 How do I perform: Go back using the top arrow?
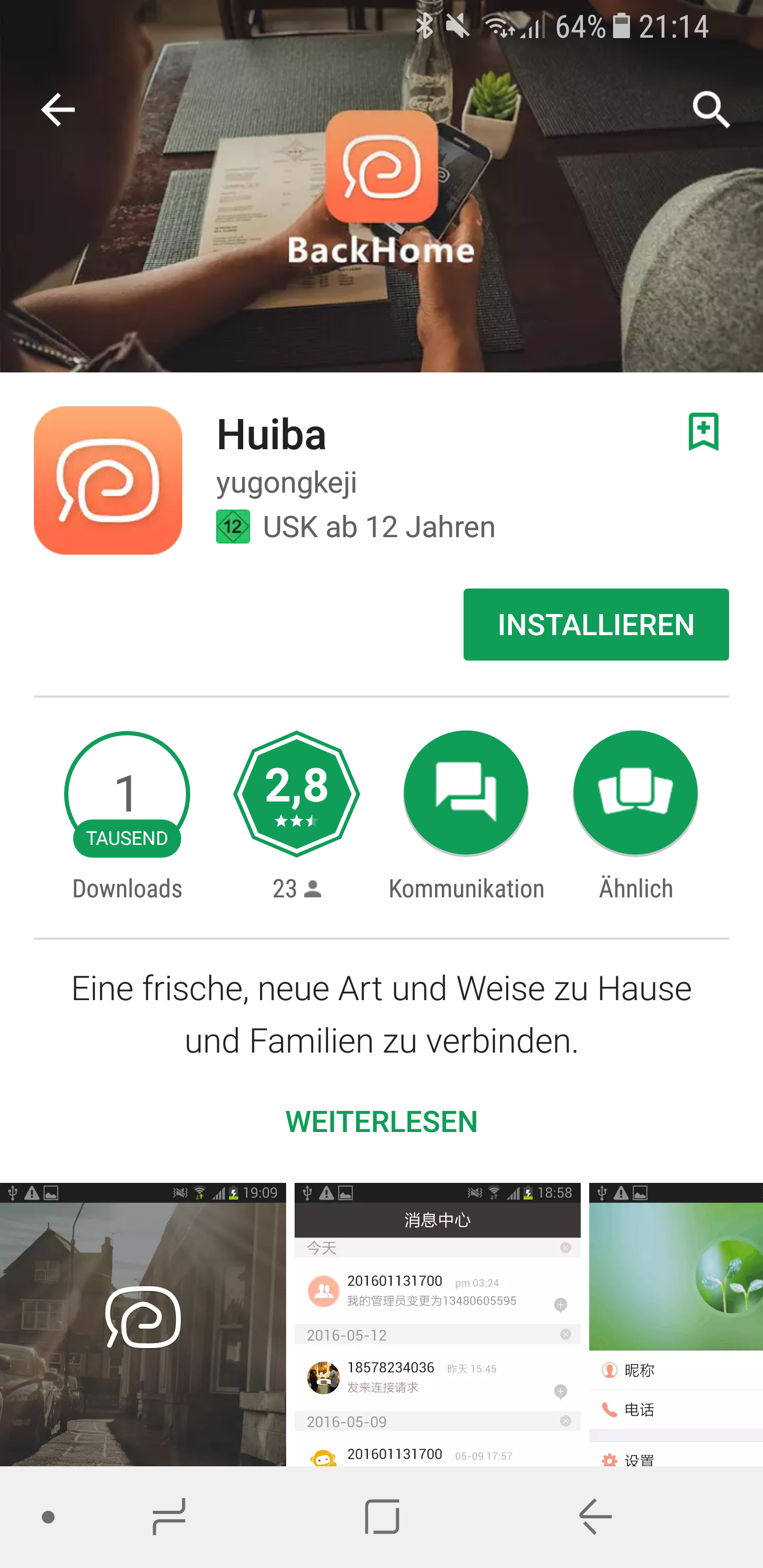click(57, 110)
